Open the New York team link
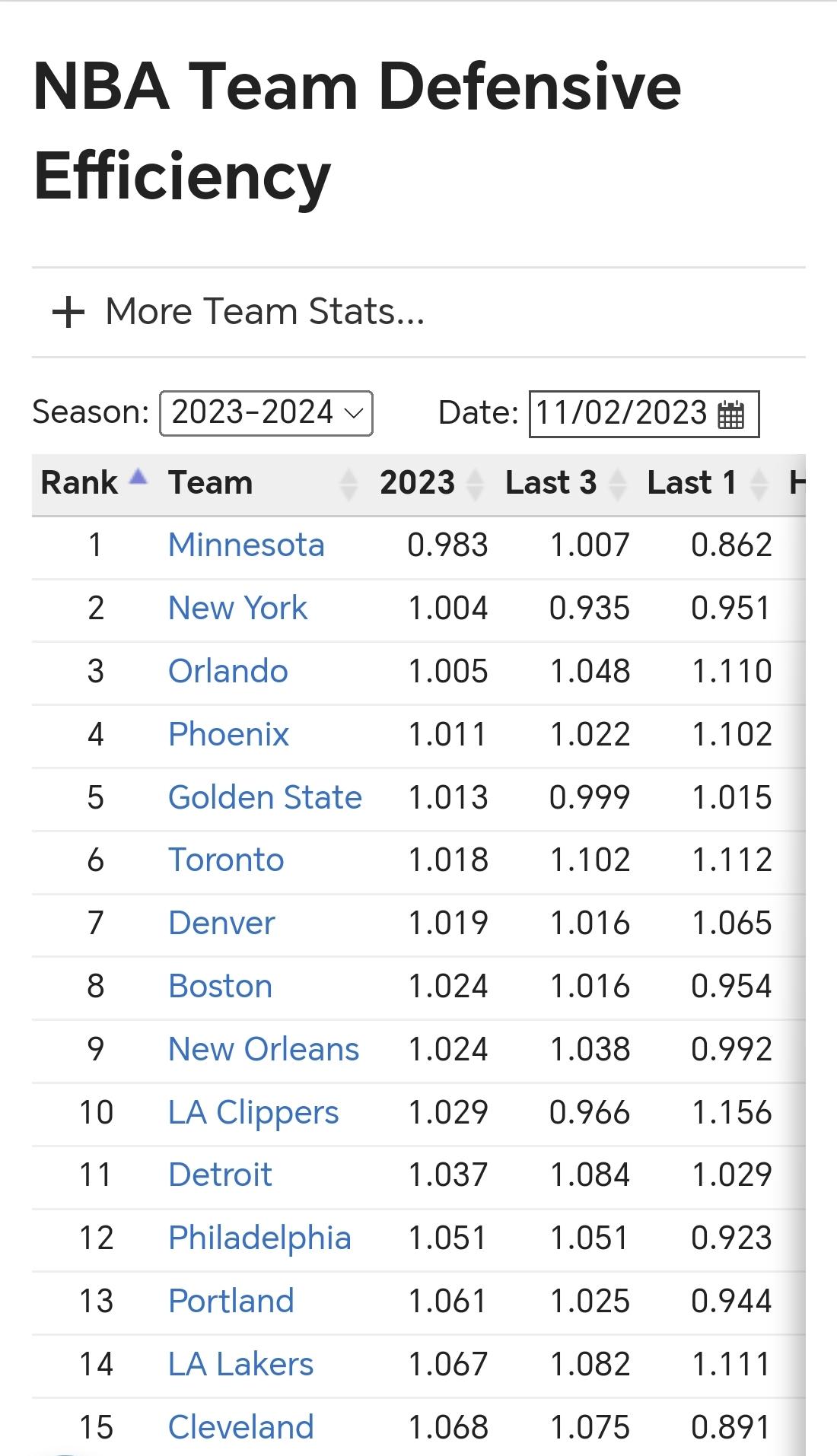The width and height of the screenshot is (837, 1456). [237, 608]
